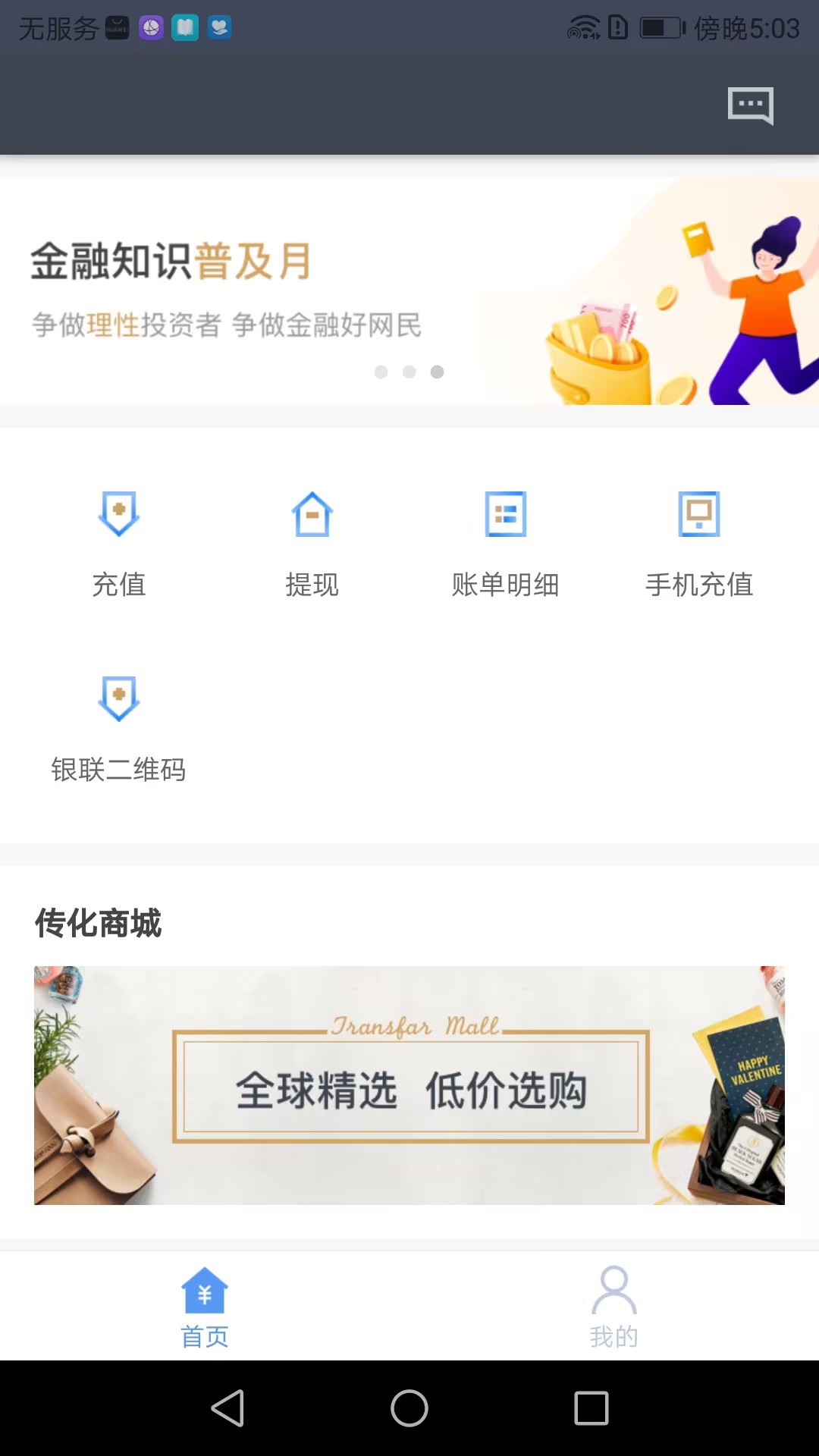This screenshot has width=819, height=1456.
Task: Open the messages icon in top bar
Action: (750, 105)
